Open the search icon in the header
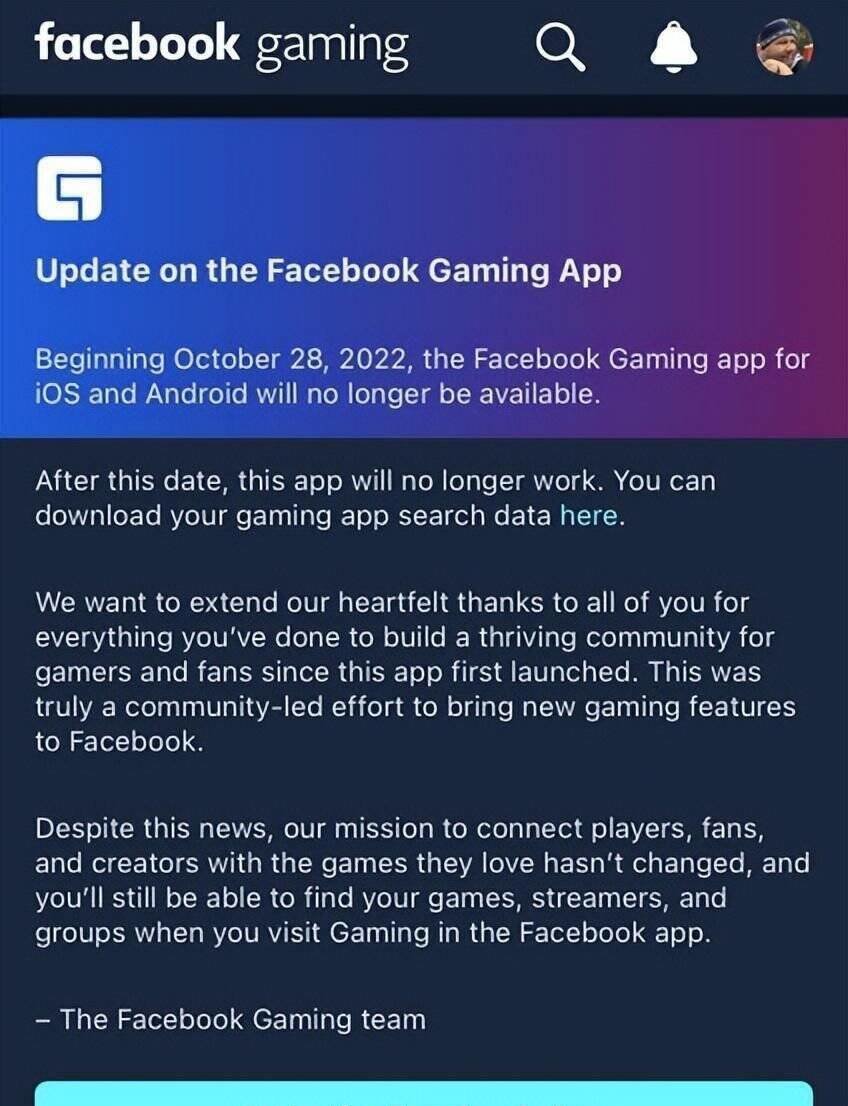 561,46
